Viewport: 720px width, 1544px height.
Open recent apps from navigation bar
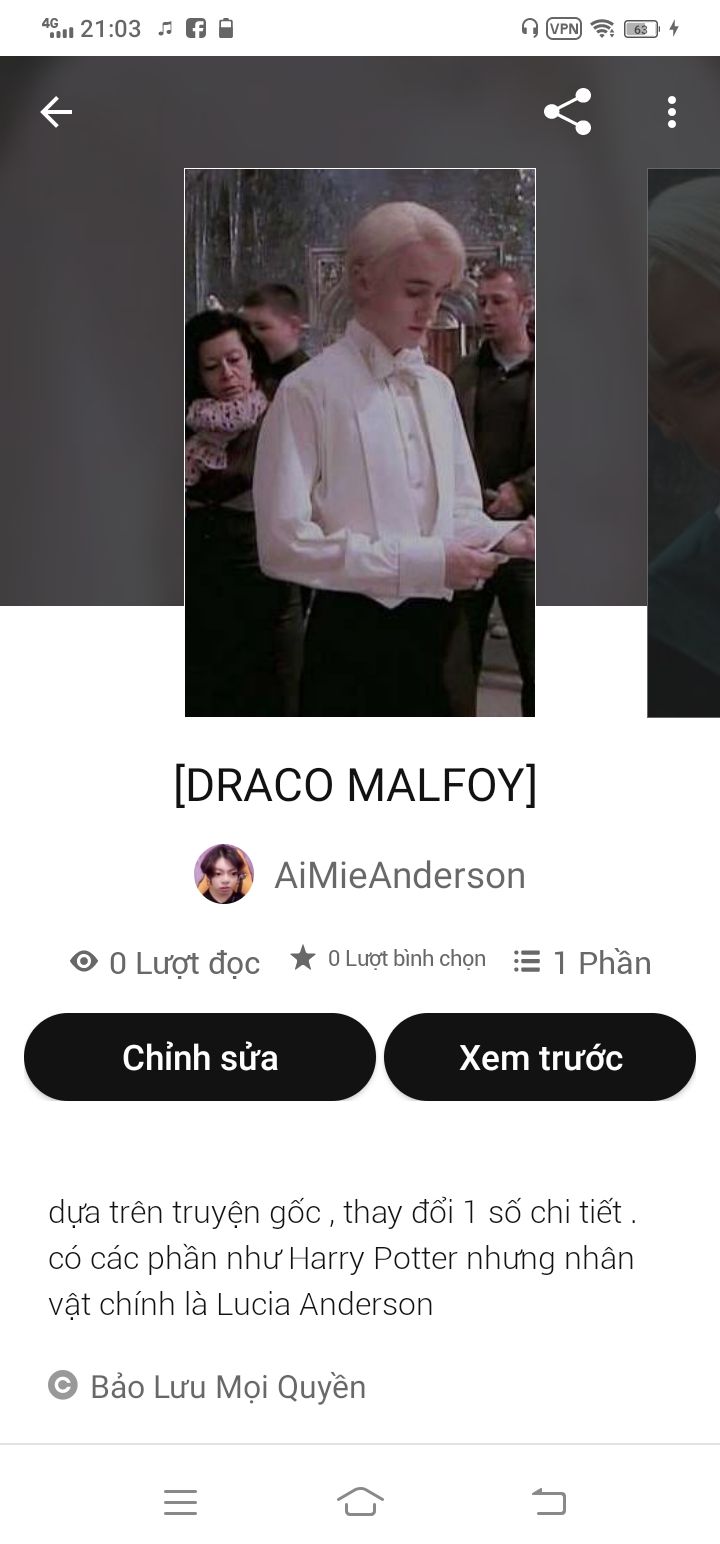pos(180,1501)
